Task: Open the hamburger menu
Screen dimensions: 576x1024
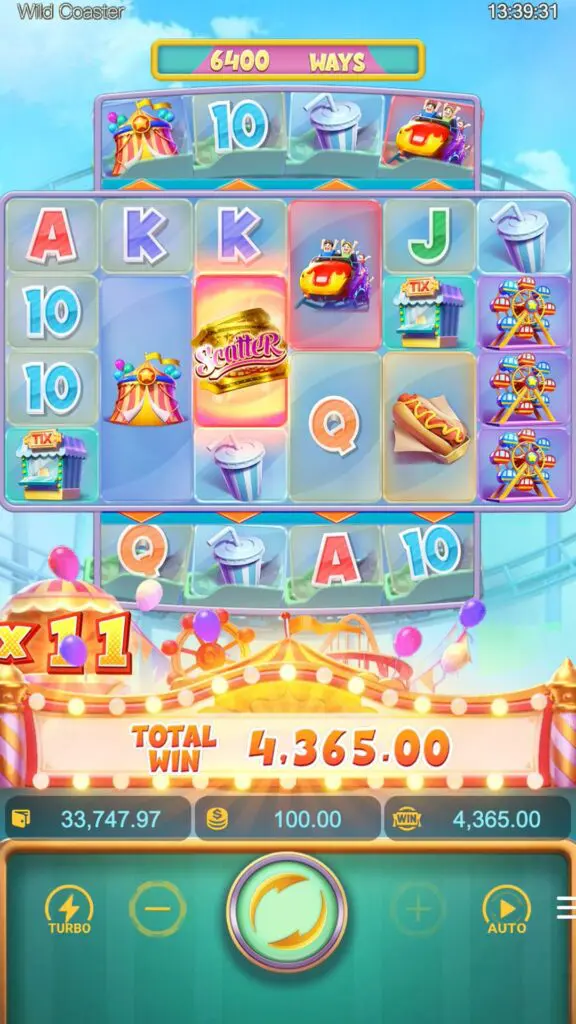Action: [x=566, y=907]
